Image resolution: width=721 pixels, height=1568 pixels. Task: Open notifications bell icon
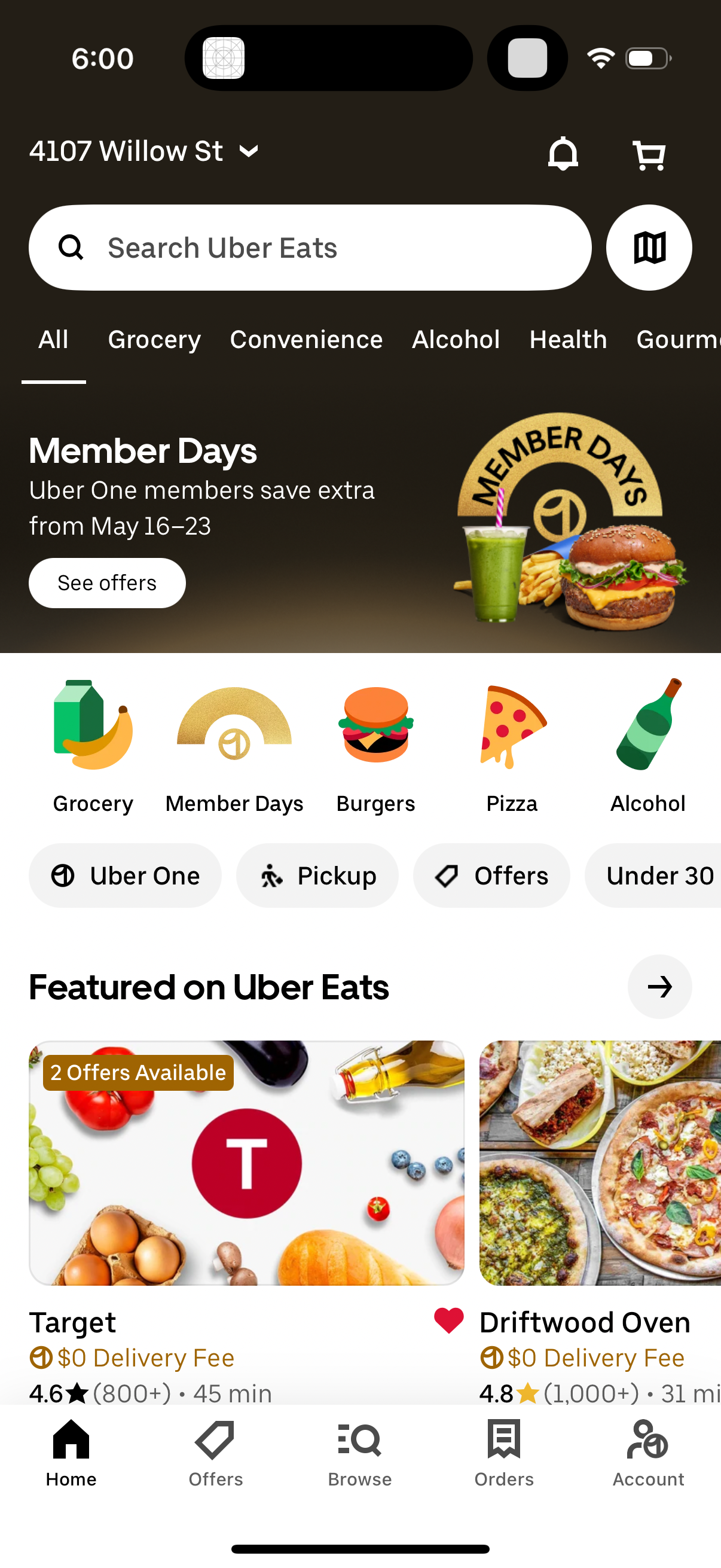[562, 154]
